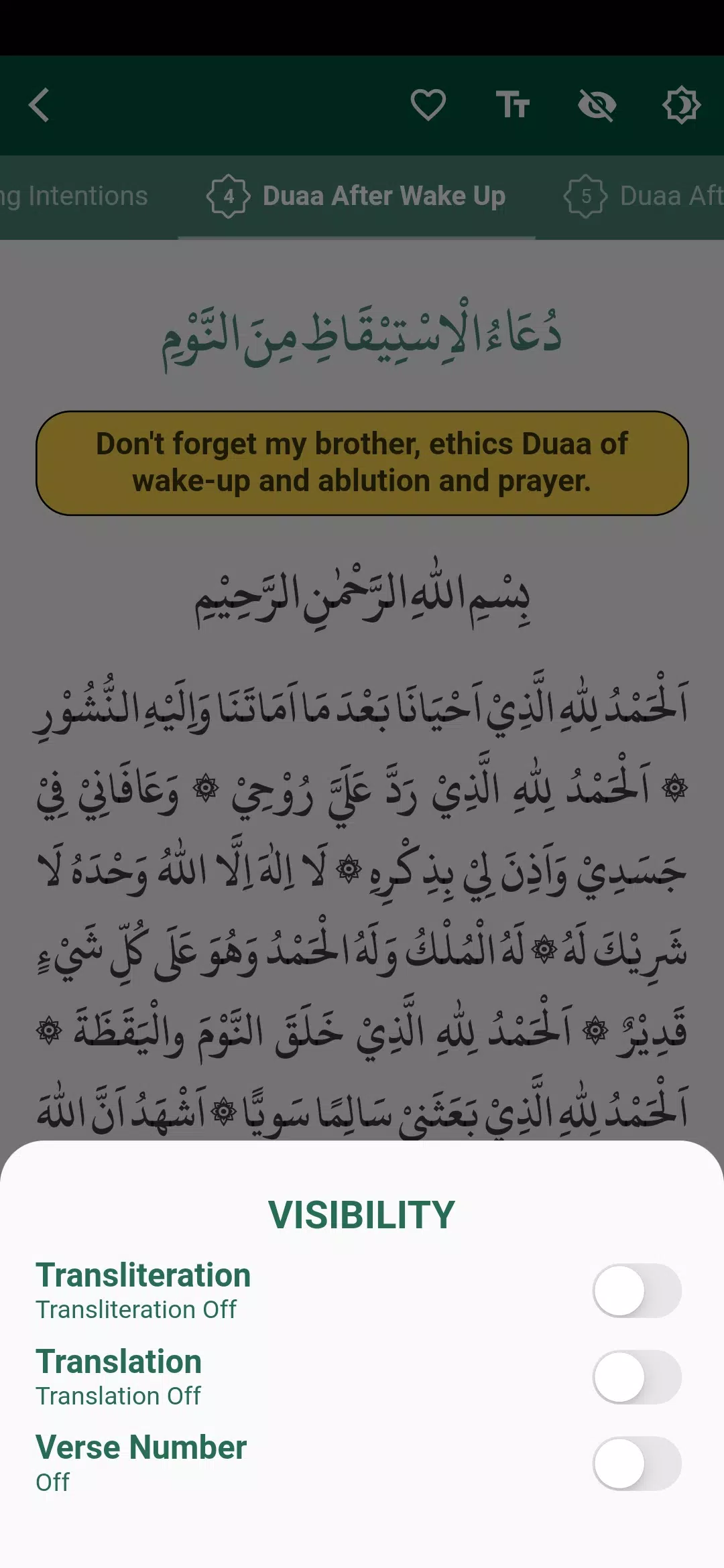
Task: Open the text size option
Action: tap(513, 105)
